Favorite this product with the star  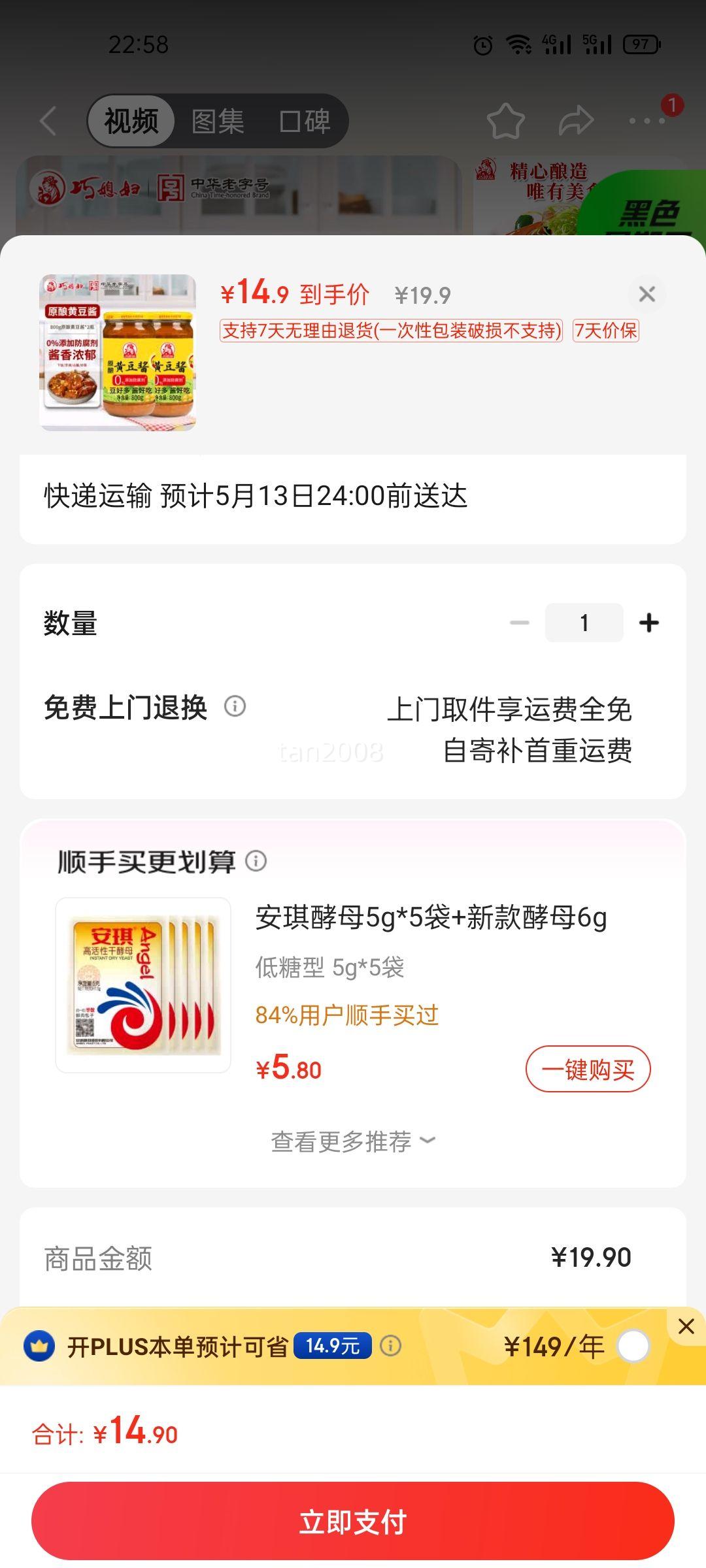click(505, 121)
